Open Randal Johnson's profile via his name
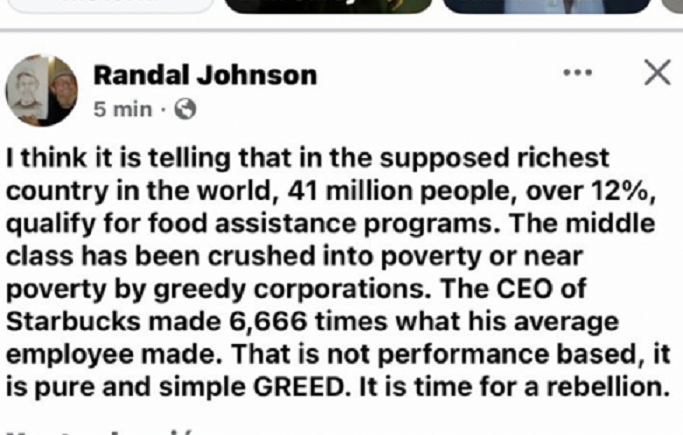Image resolution: width=683 pixels, height=435 pixels. point(204,74)
